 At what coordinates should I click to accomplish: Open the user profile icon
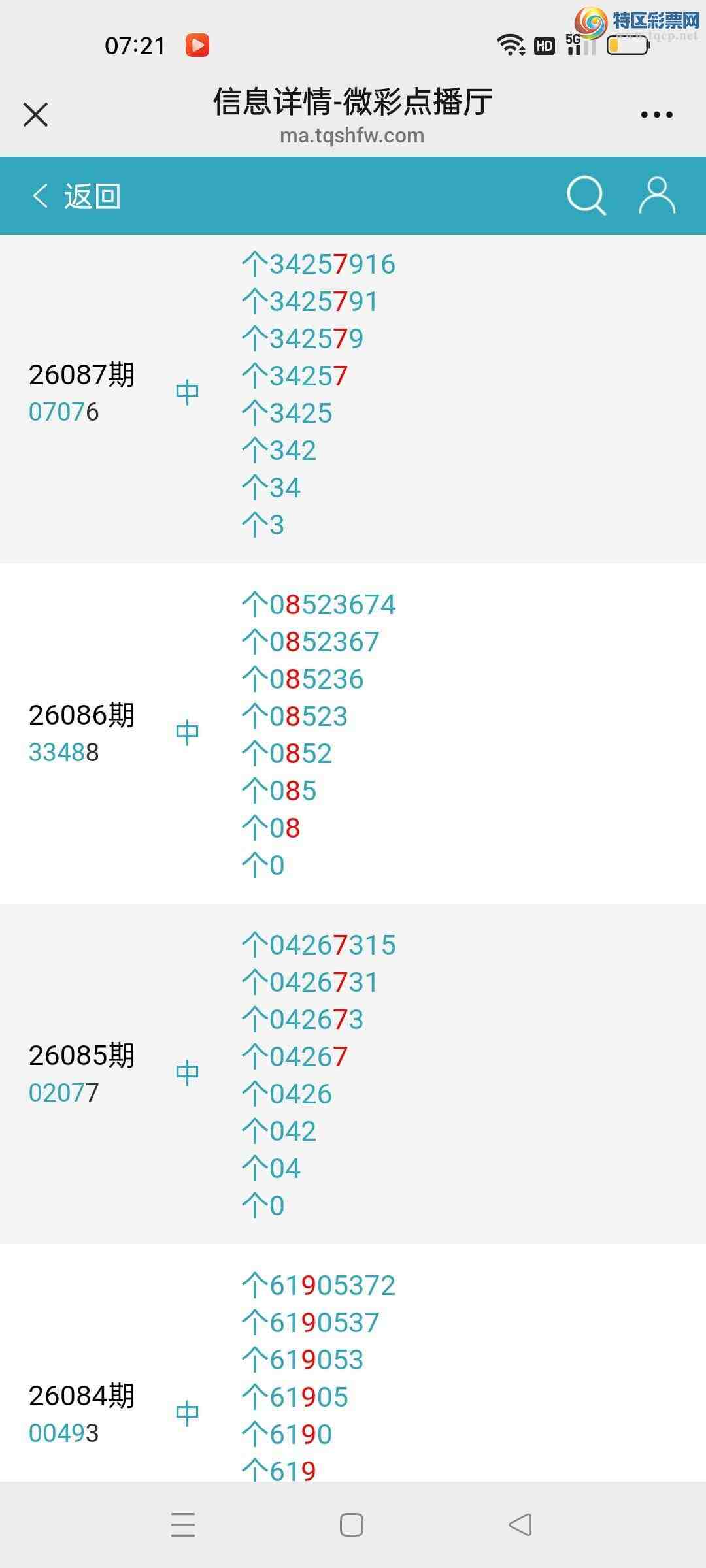(x=656, y=195)
